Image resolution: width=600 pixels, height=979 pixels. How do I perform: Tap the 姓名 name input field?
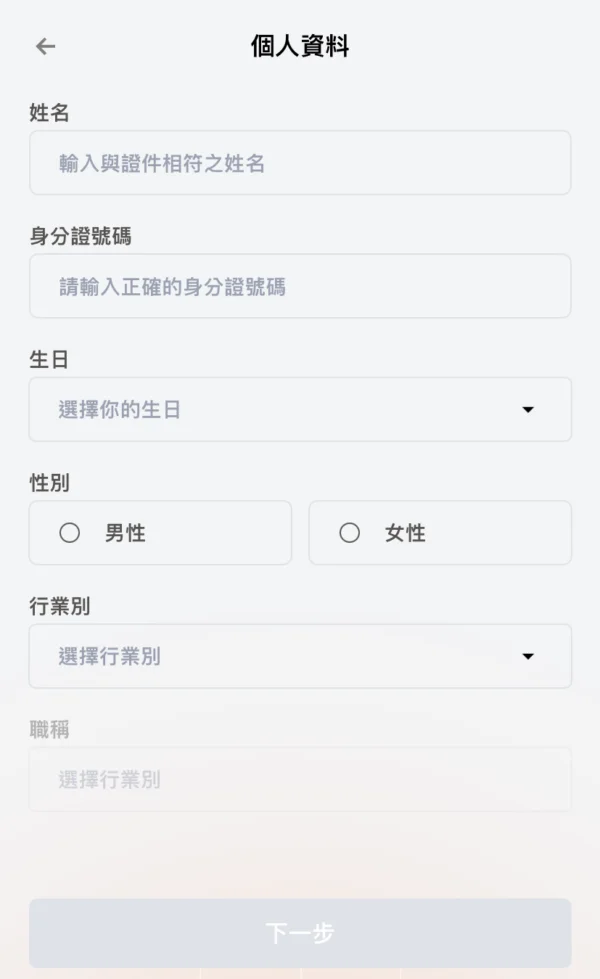pyautogui.click(x=300, y=162)
